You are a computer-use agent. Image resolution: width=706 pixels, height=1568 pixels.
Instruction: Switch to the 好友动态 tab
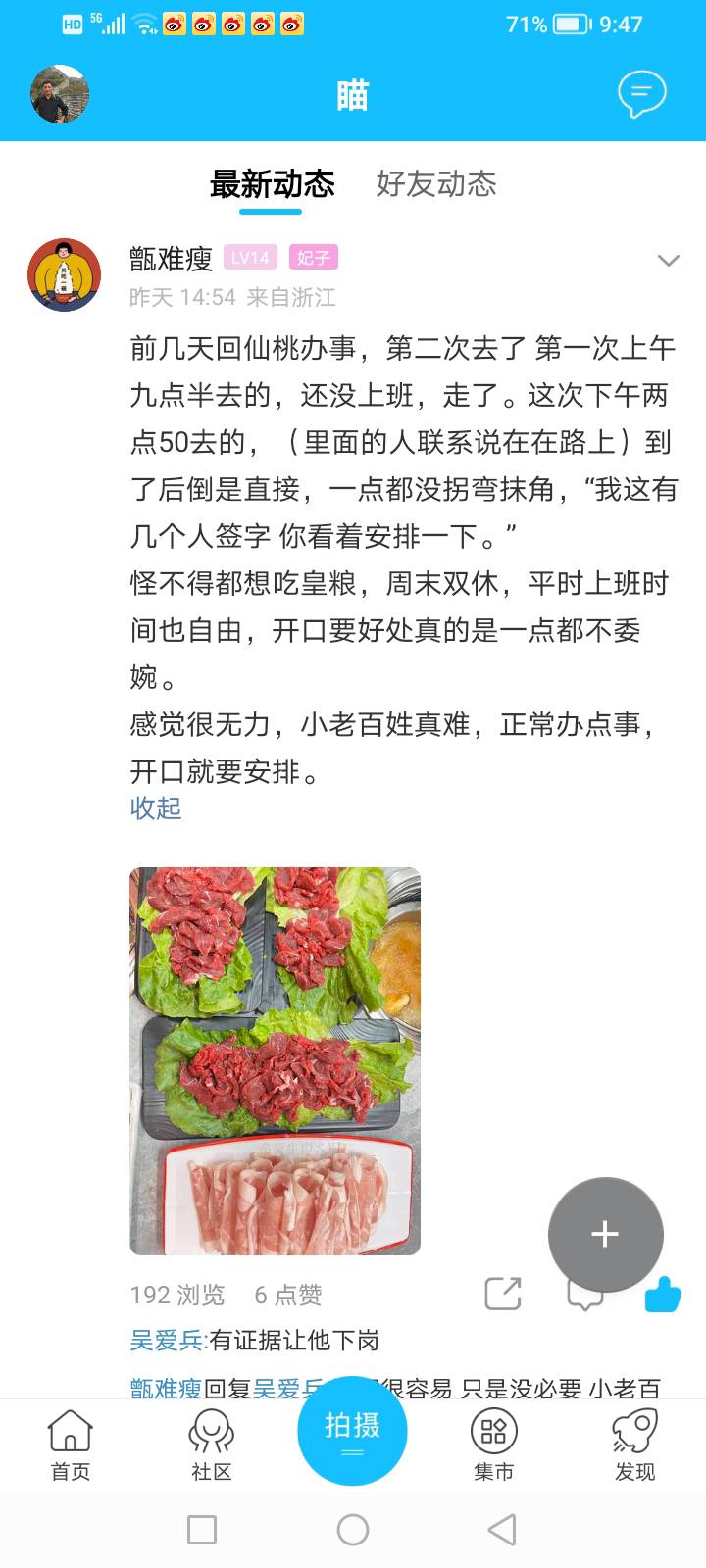(x=436, y=184)
